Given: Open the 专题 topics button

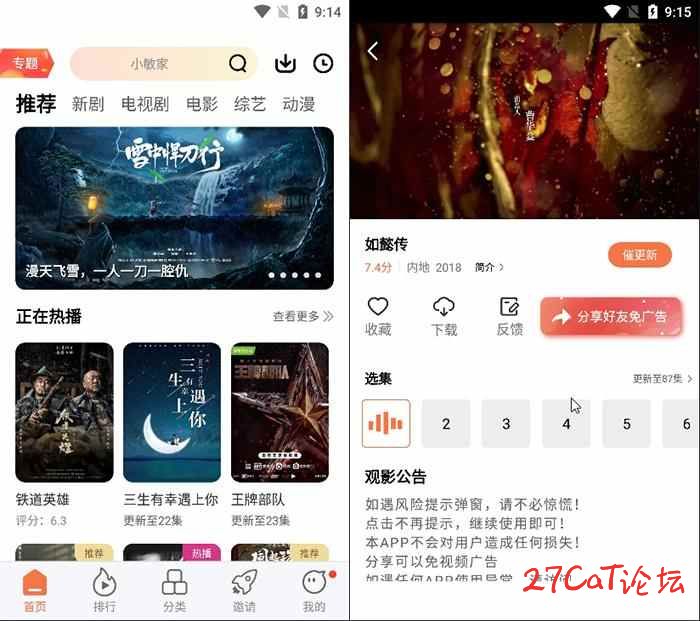Looking at the screenshot, I should click(25, 63).
